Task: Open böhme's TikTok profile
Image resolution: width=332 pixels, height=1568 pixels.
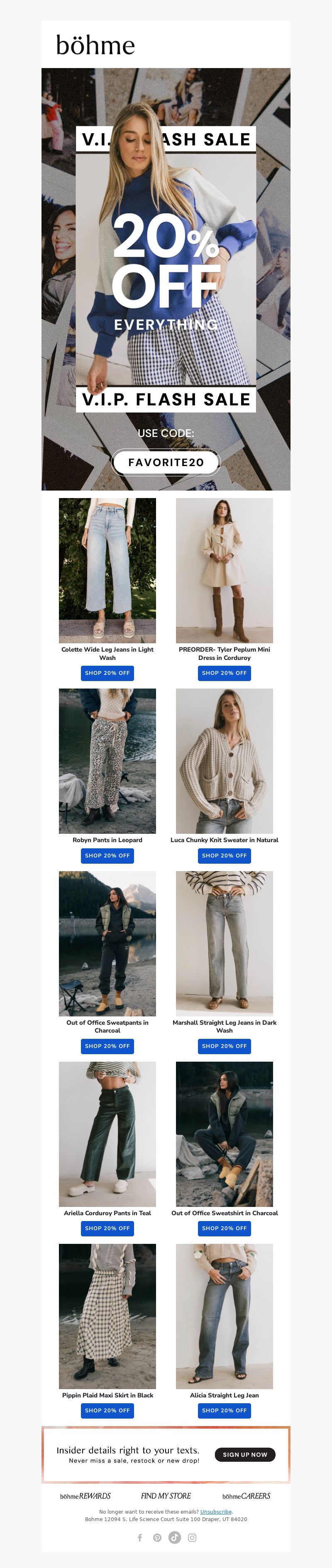Action: [175, 1538]
